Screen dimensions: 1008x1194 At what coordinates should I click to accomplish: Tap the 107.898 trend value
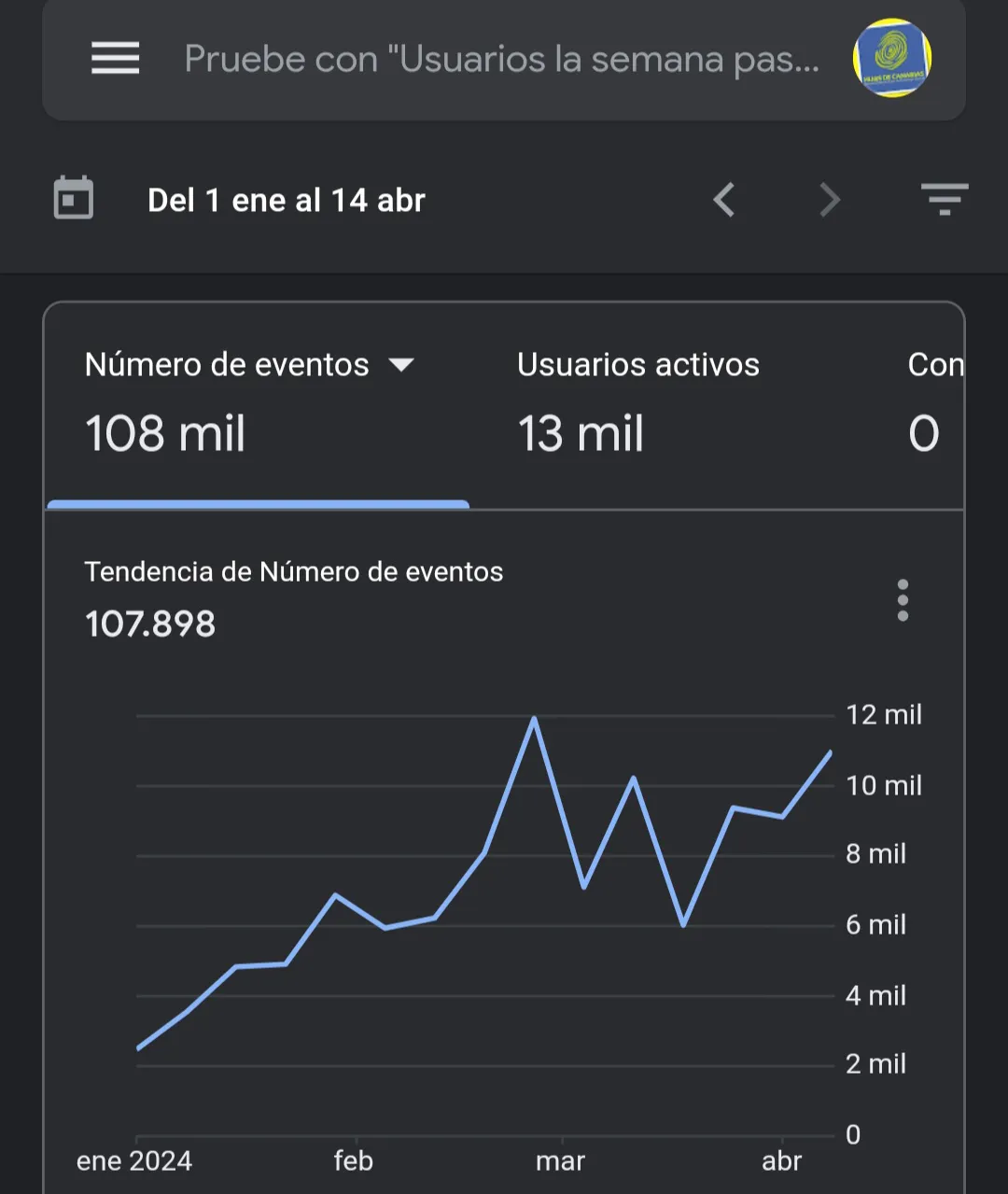[x=149, y=624]
